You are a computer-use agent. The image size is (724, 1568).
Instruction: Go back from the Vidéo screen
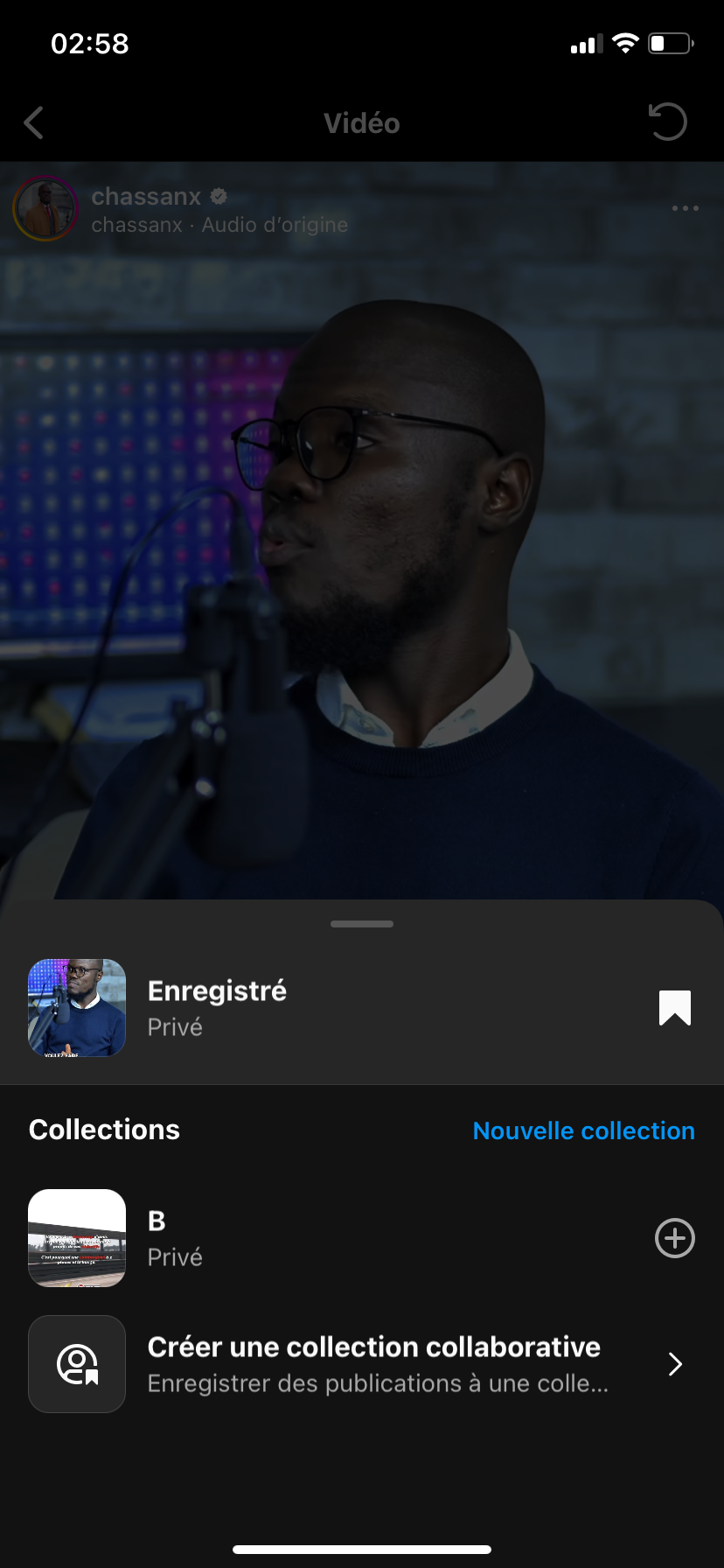[x=34, y=123]
